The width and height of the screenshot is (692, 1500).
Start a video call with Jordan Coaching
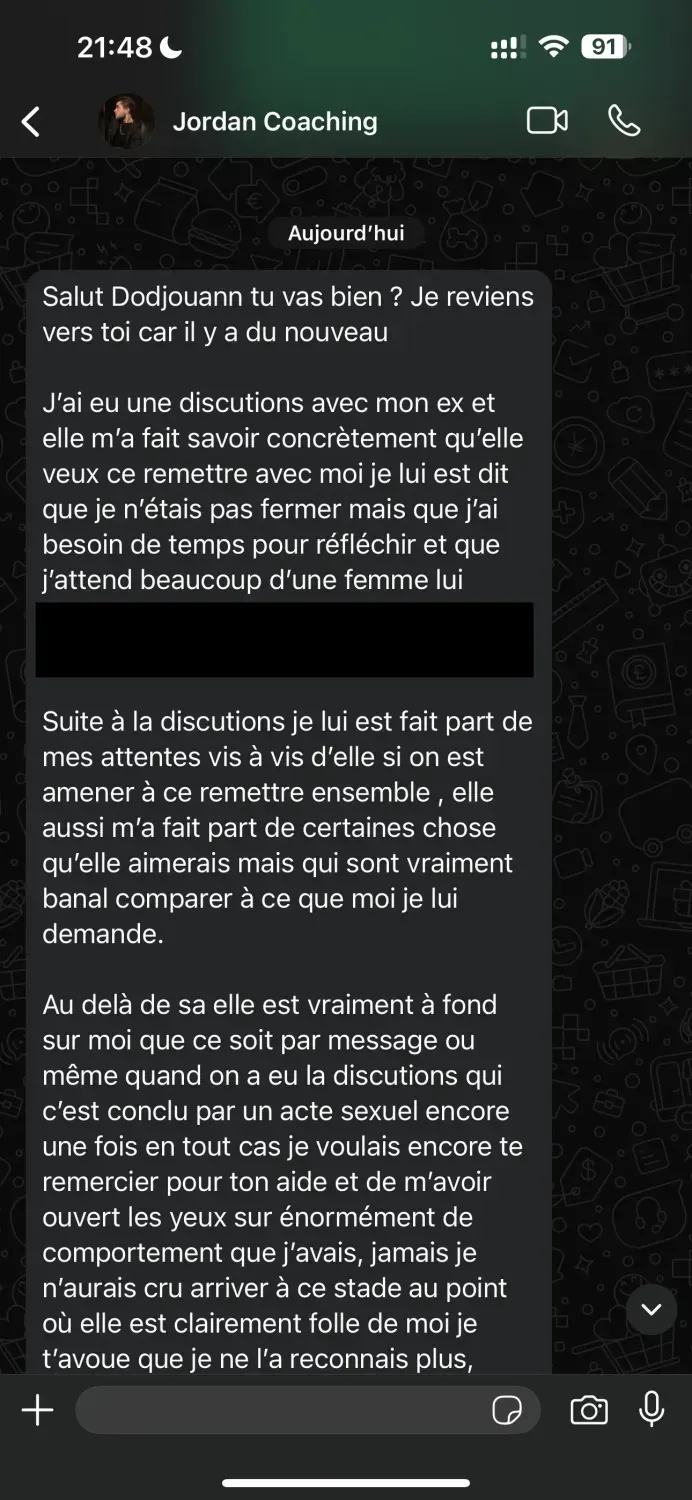[x=547, y=121]
